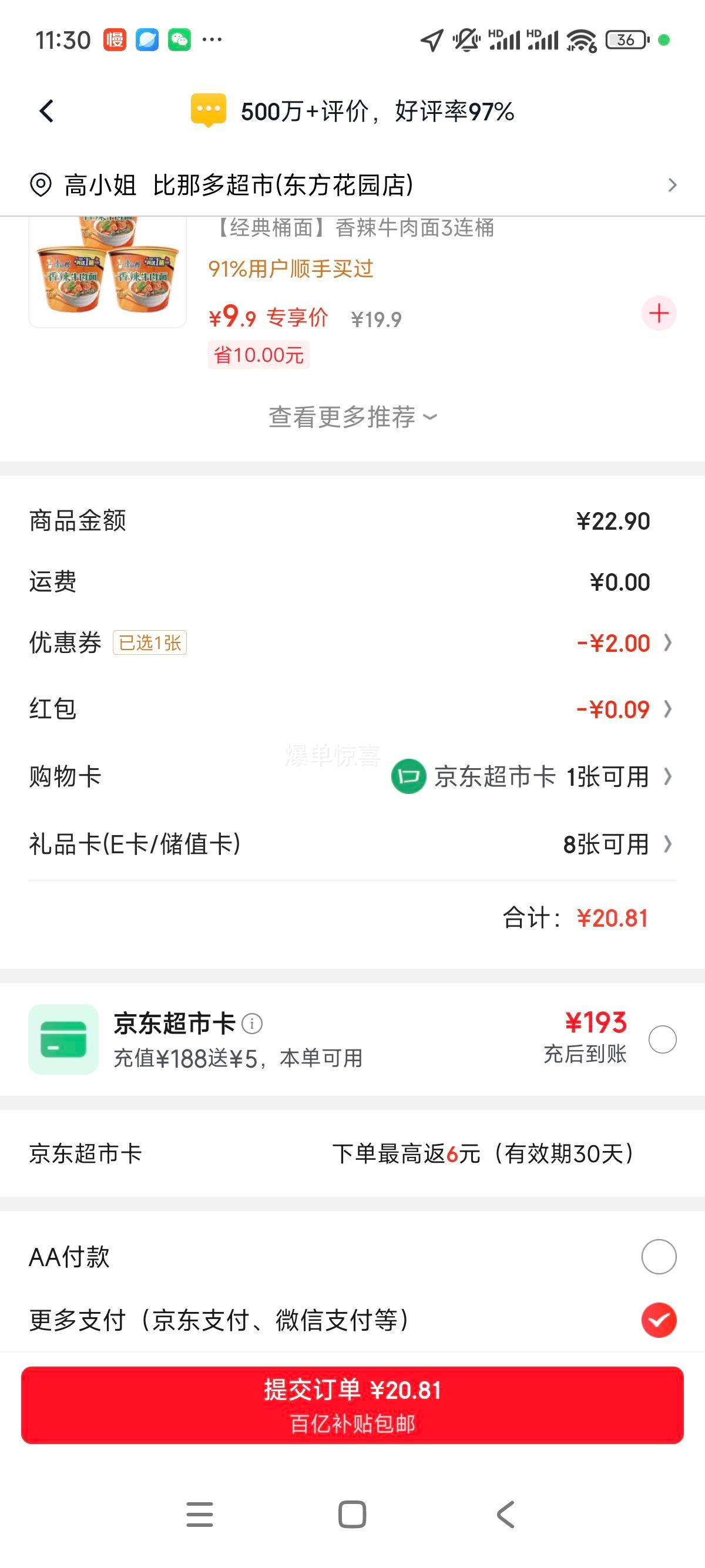Open the WeChat icon in status bar
705x1568 pixels.
(x=179, y=41)
